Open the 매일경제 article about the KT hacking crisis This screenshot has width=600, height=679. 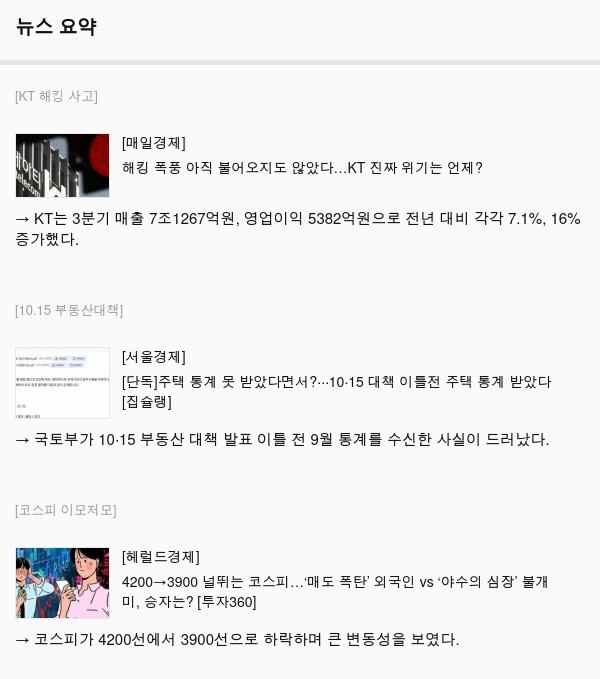click(x=302, y=168)
